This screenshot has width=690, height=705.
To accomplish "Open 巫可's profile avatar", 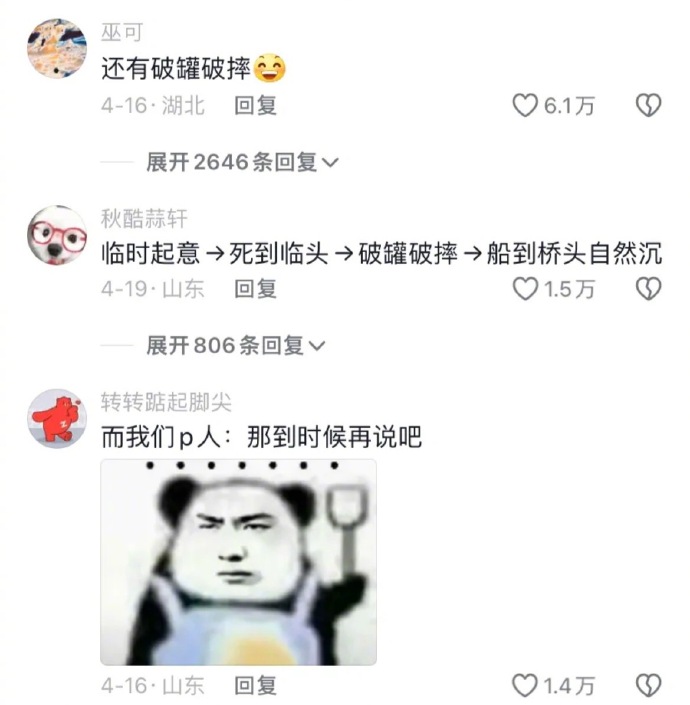I will click(x=57, y=47).
